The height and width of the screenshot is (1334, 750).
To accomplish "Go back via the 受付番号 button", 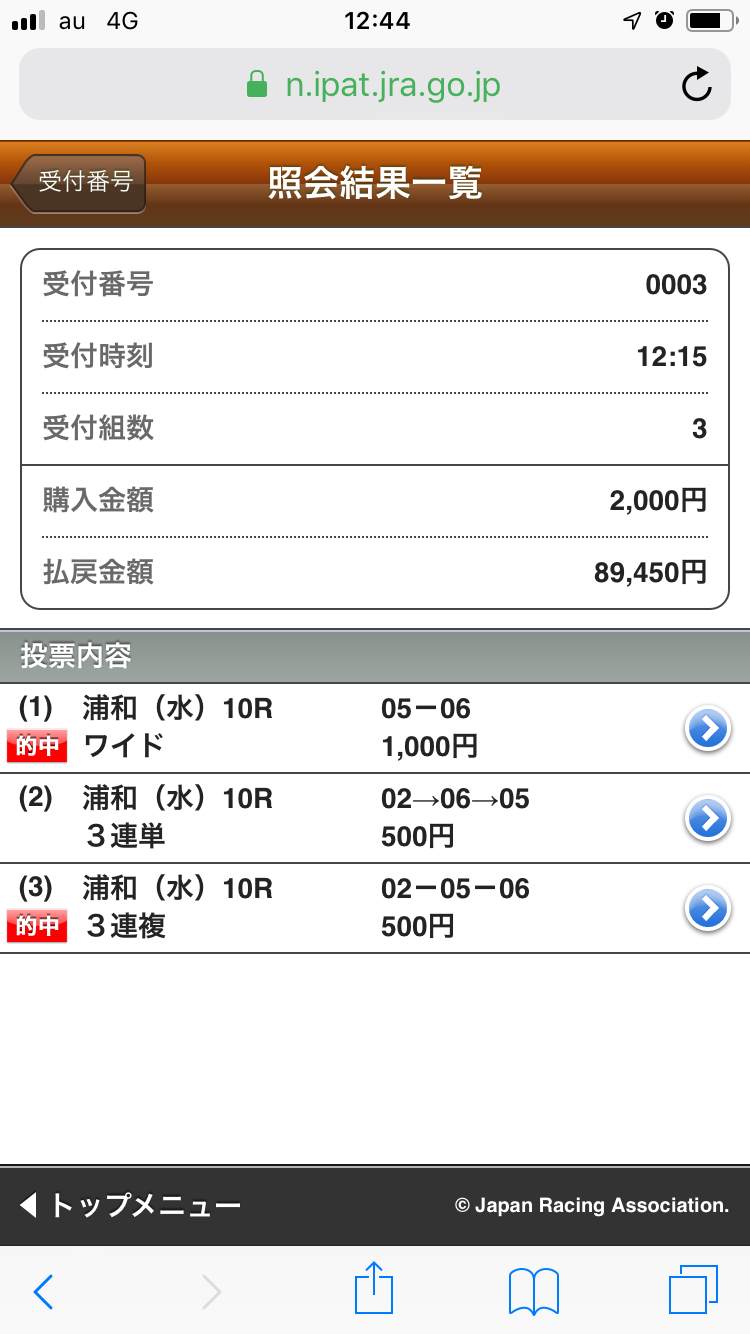I will pyautogui.click(x=80, y=183).
